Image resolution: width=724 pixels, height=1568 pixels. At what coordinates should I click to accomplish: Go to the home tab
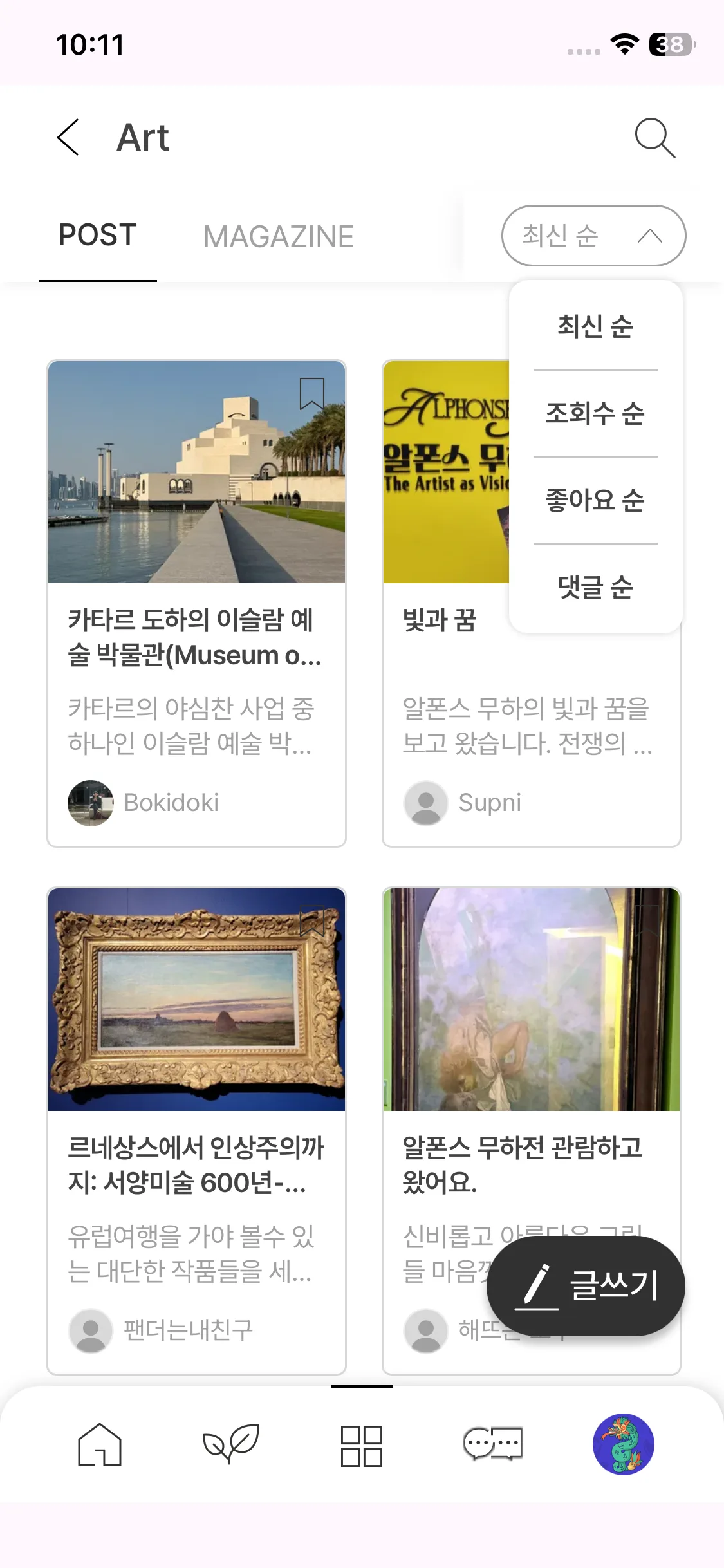100,1444
